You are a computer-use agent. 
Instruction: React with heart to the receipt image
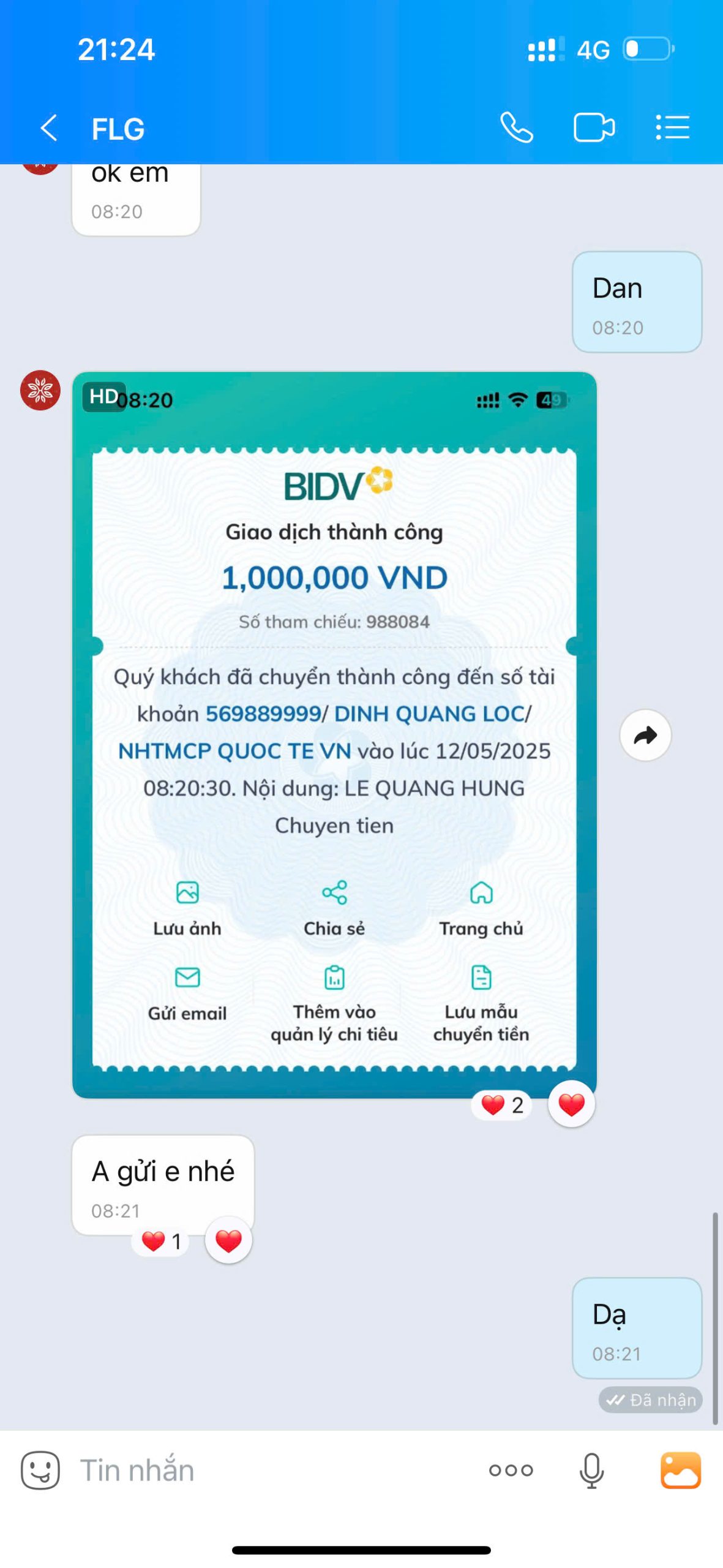point(571,1105)
